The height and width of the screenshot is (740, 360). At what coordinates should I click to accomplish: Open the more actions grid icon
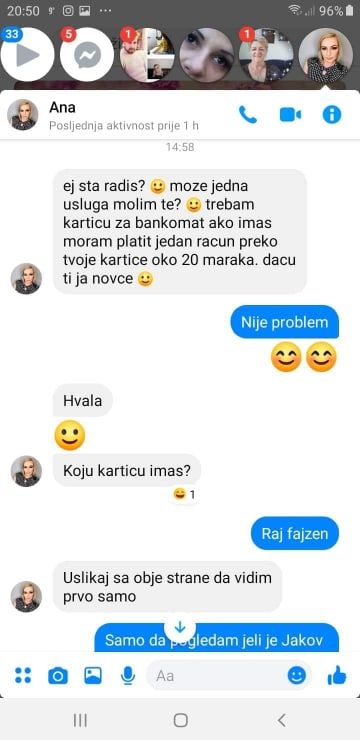click(x=23, y=675)
